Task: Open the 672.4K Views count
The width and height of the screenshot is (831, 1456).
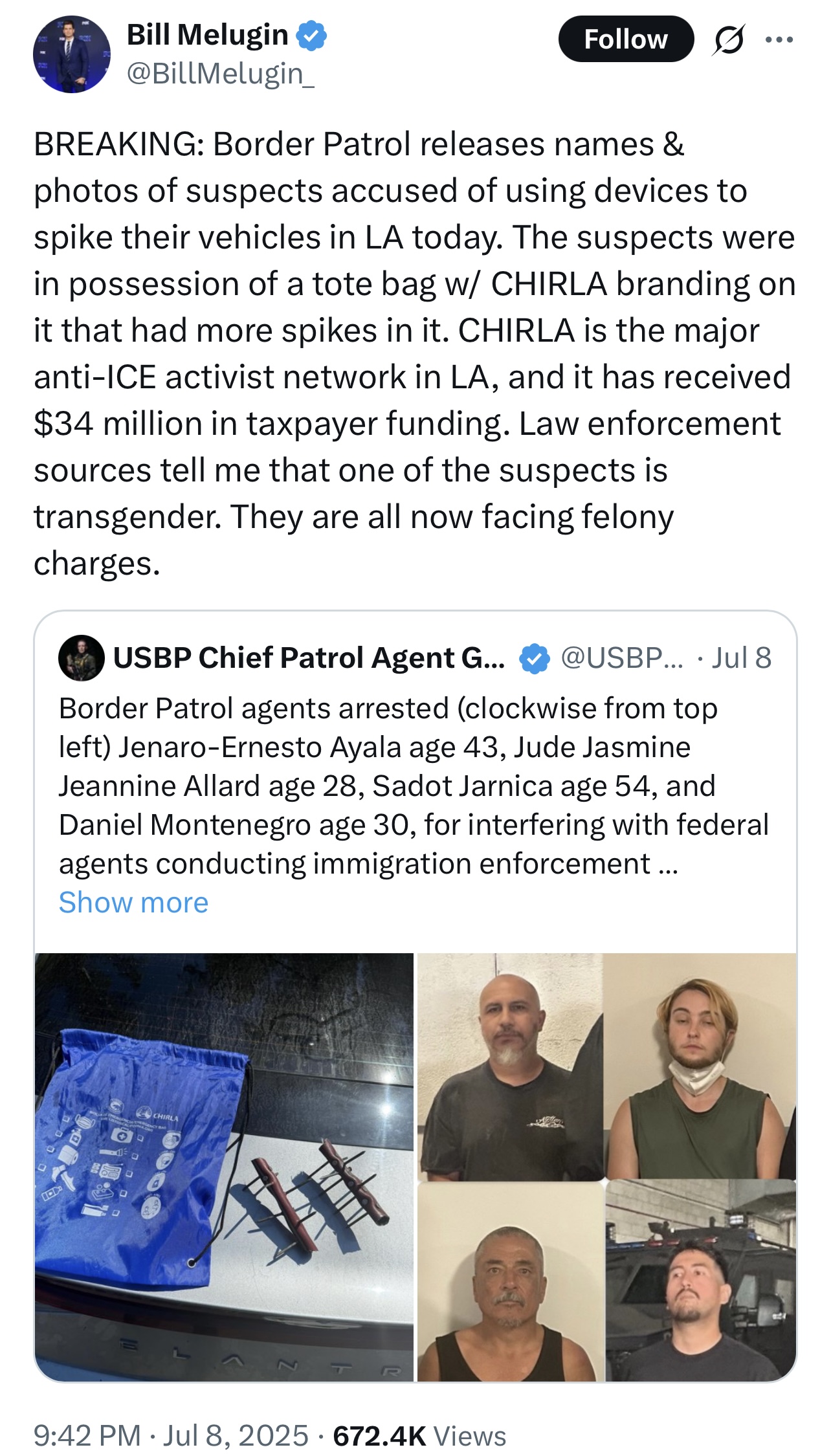Action: coord(419,1435)
